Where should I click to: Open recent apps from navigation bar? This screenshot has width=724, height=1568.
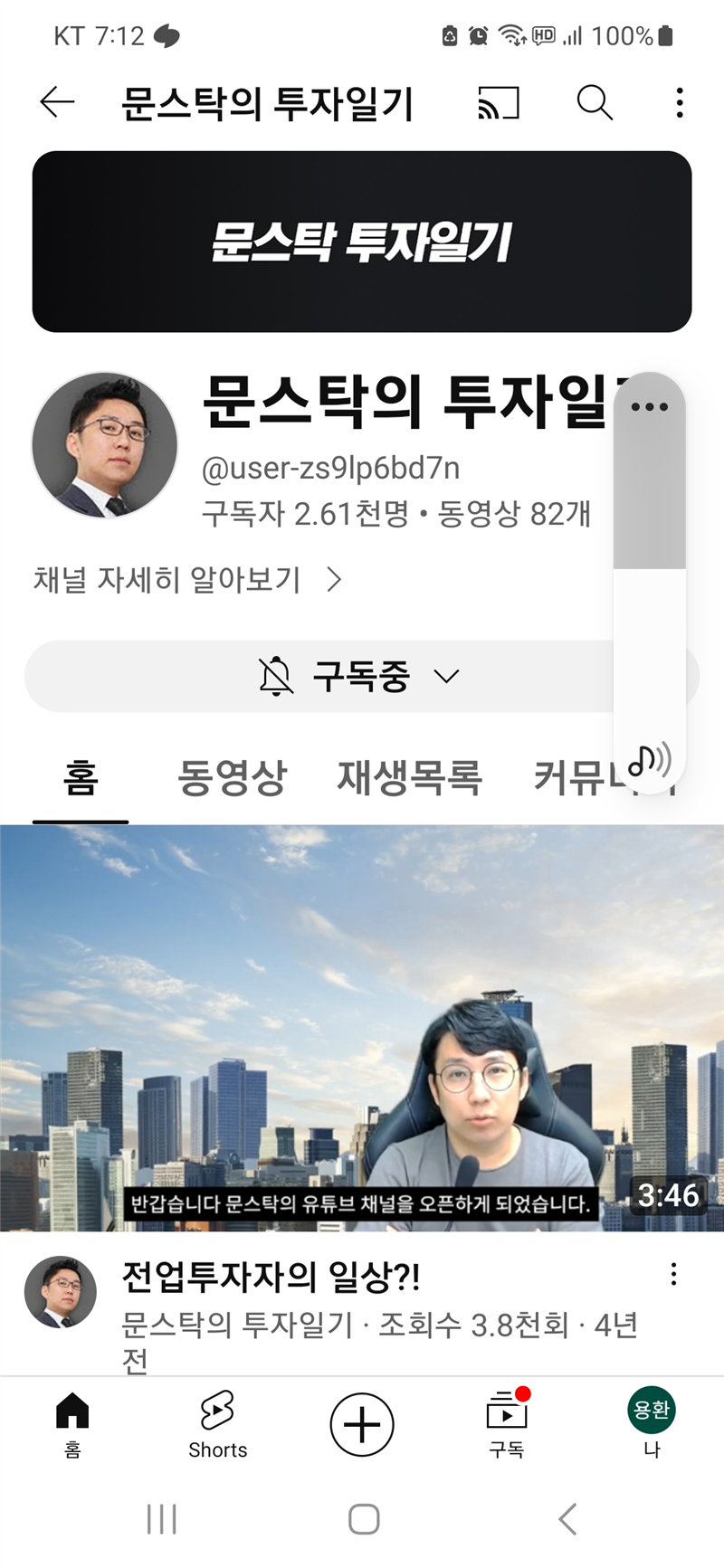click(162, 1519)
